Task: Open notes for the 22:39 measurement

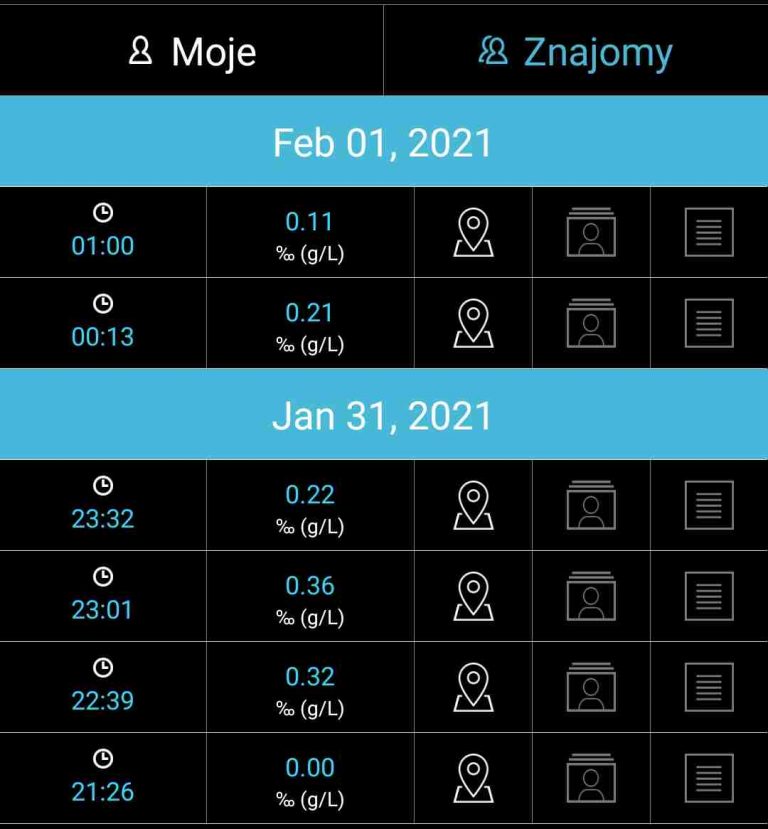Action: (709, 687)
